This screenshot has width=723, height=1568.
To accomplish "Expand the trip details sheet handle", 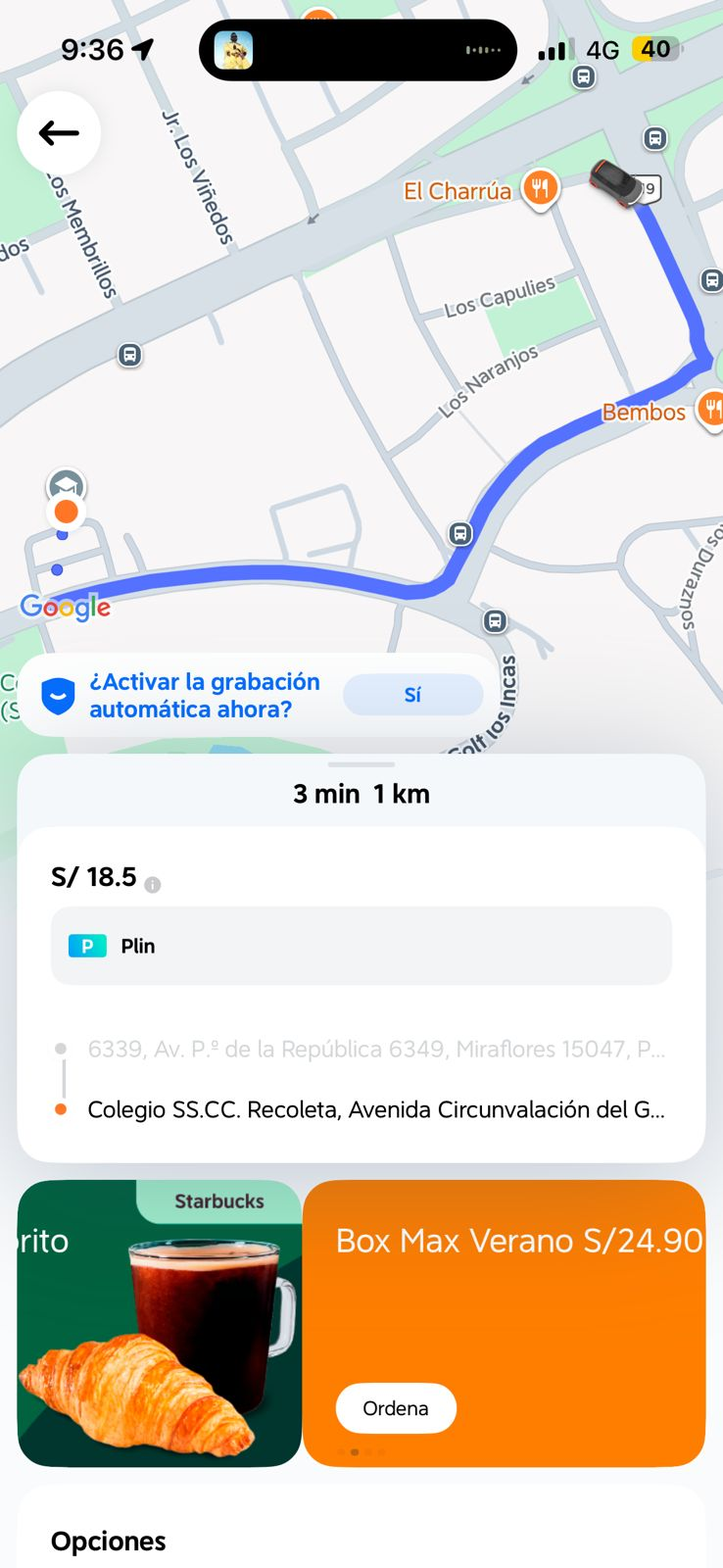I will point(361,764).
